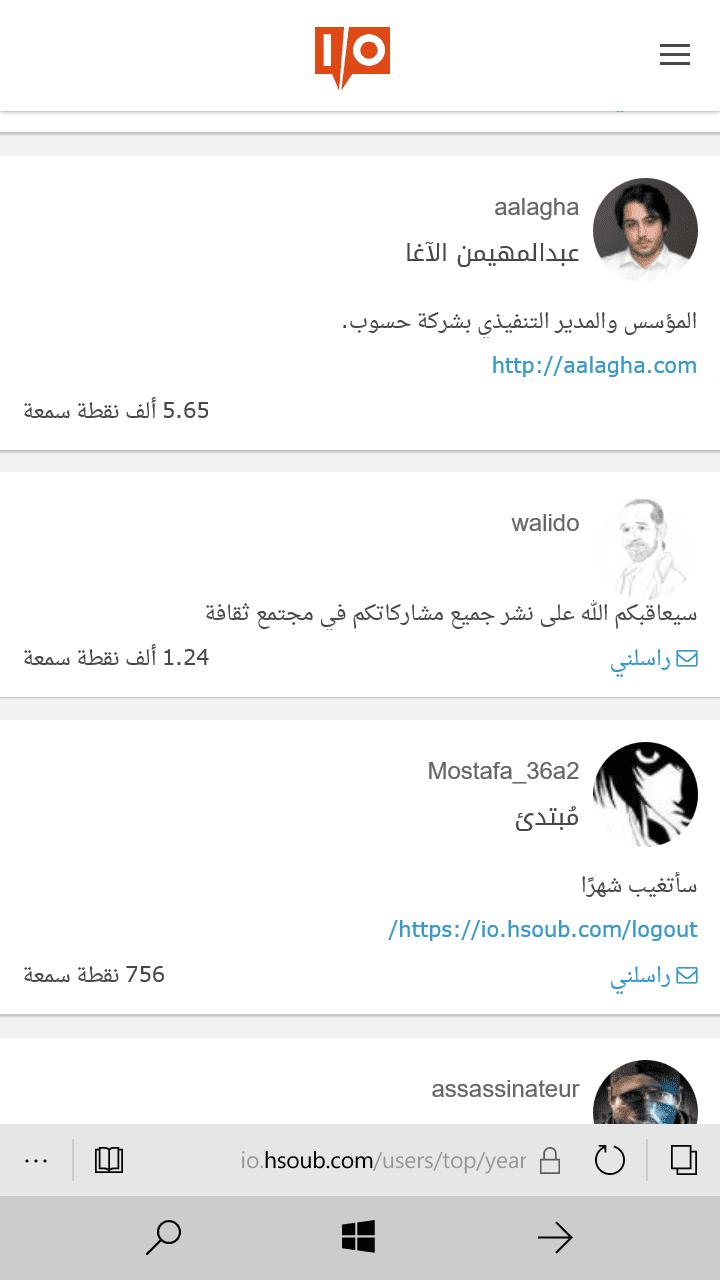Go to the Windows home screen

(x=358, y=1238)
